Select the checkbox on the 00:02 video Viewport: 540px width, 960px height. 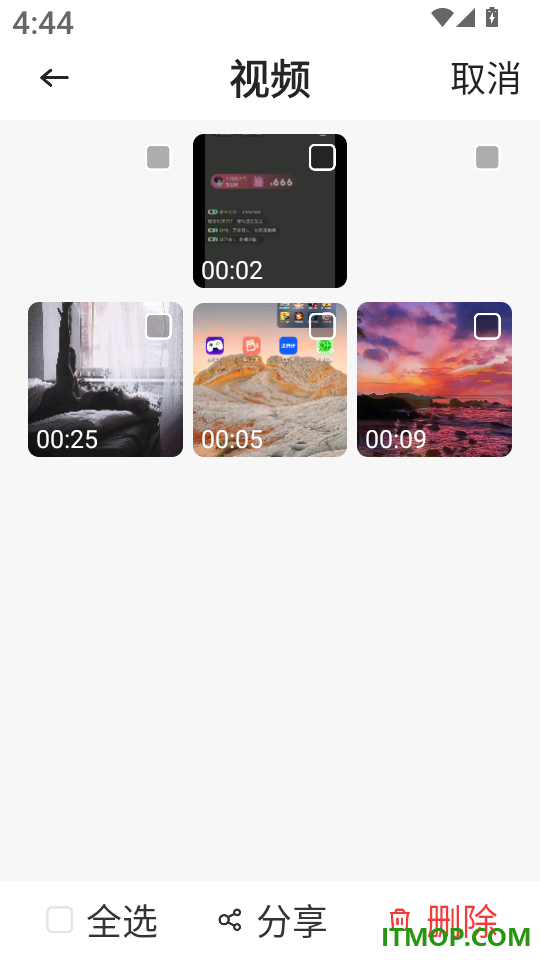322,157
